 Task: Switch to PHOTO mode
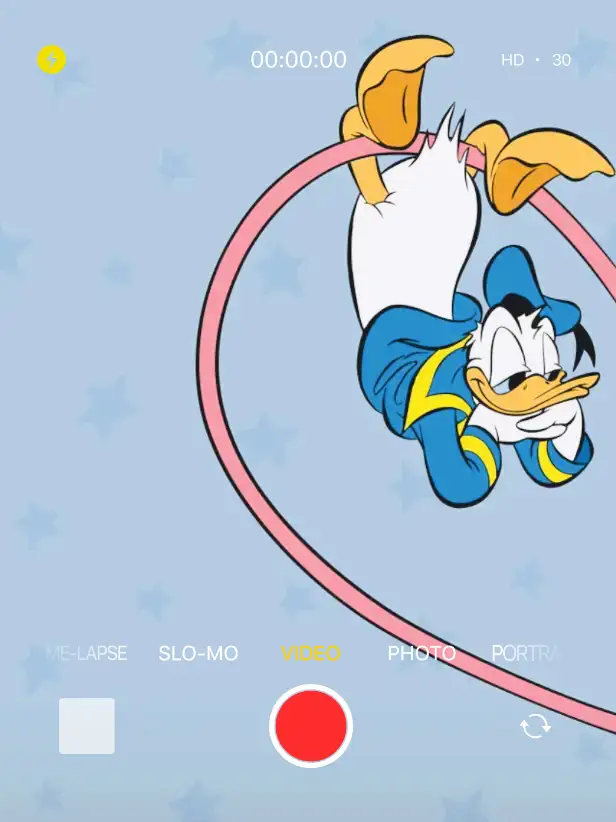tap(421, 654)
